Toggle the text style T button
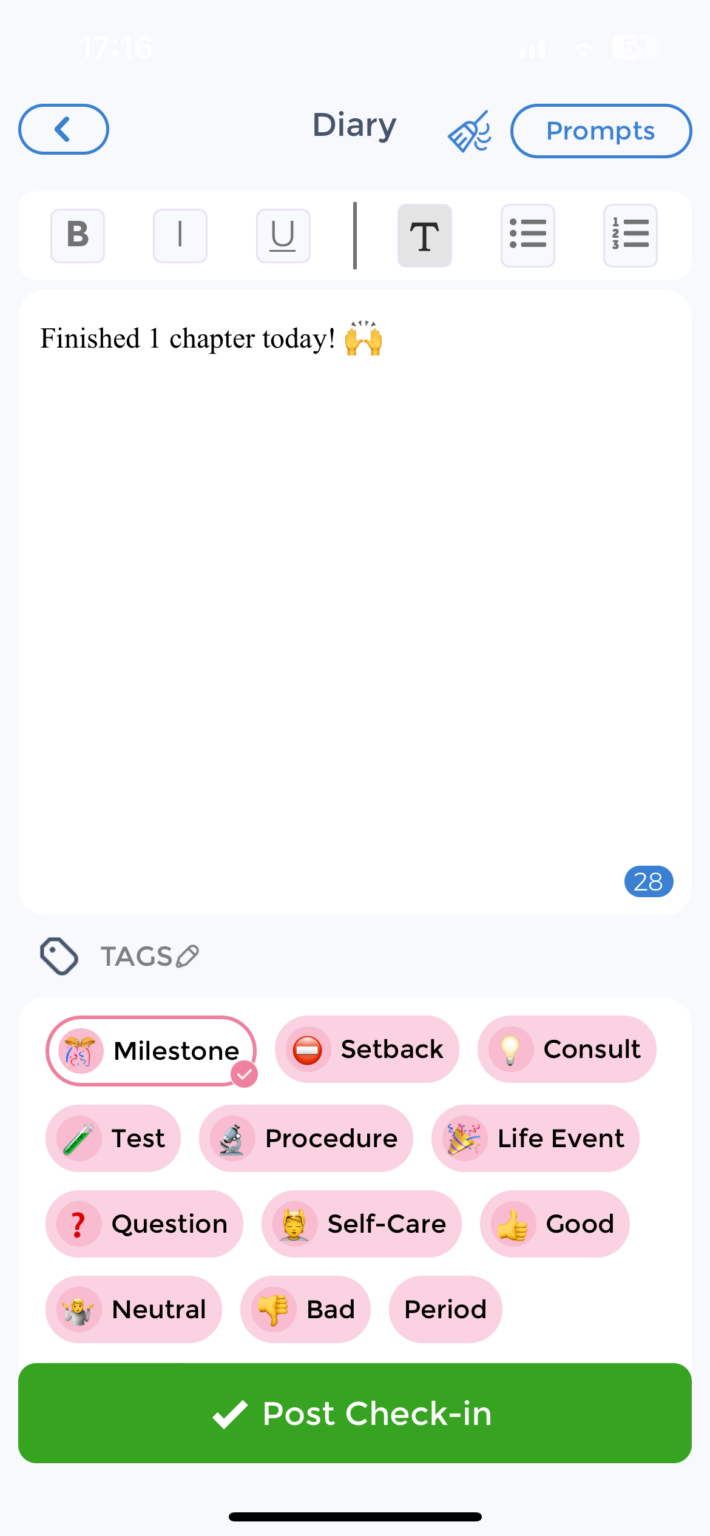Screen dimensions: 710x1536 pyautogui.click(x=424, y=236)
